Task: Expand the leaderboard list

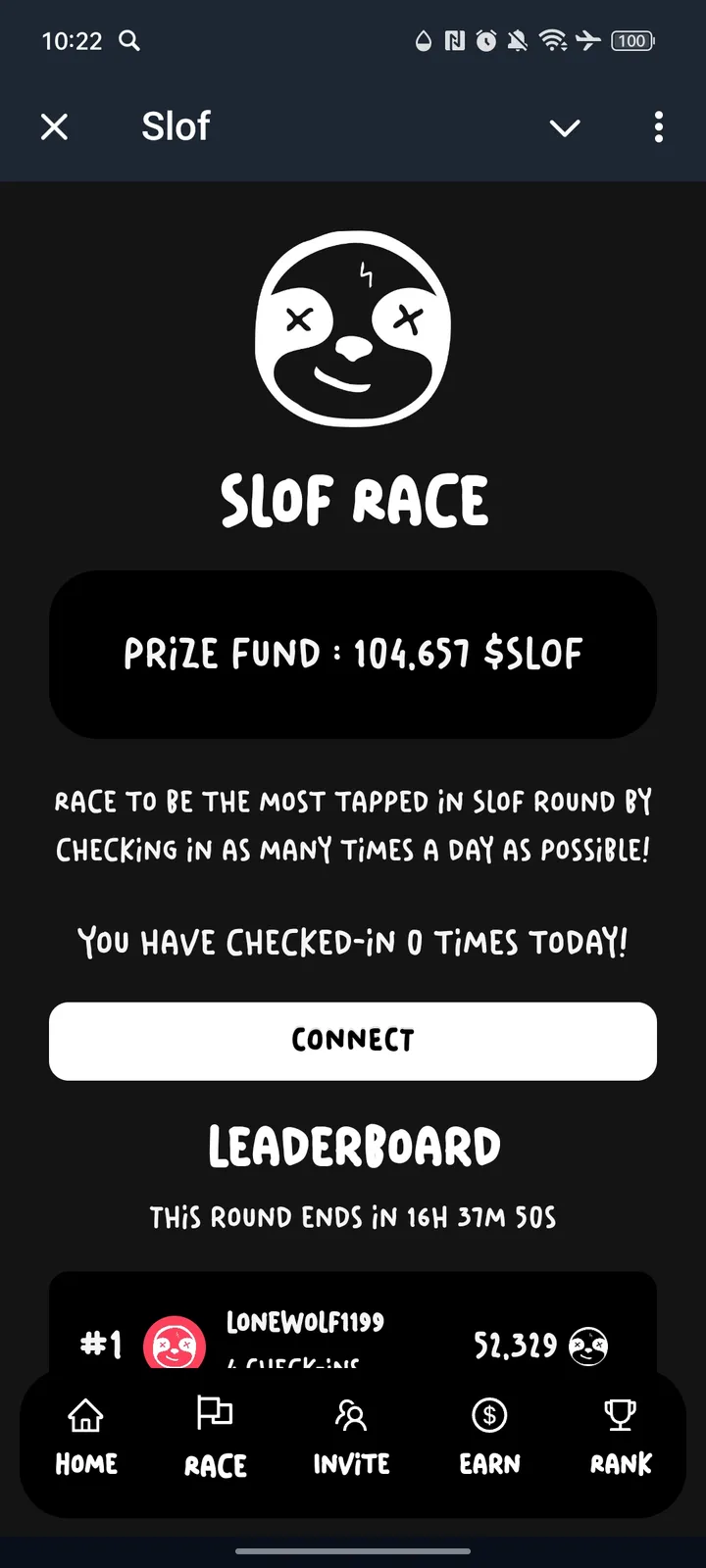Action: coord(353,1146)
